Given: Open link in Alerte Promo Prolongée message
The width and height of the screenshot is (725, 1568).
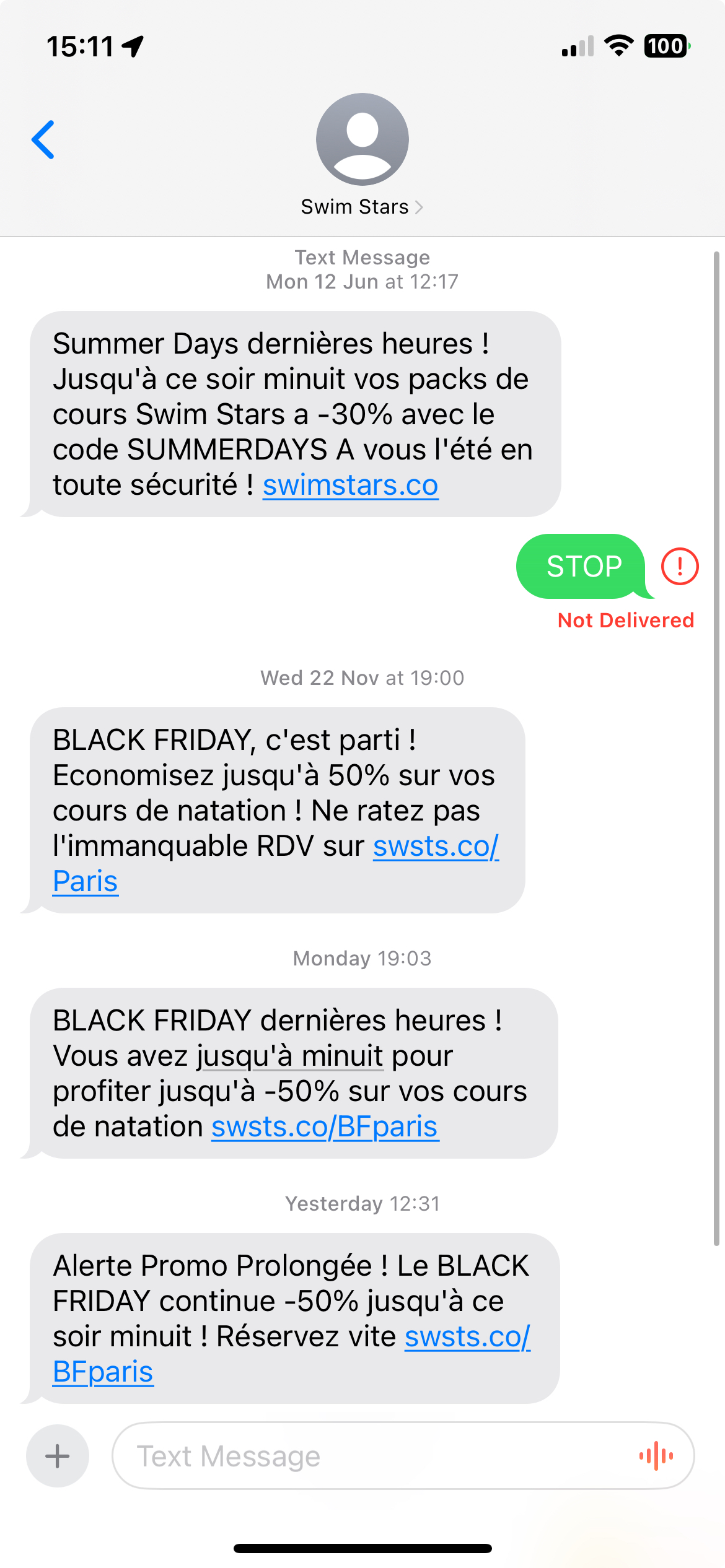Looking at the screenshot, I should [x=467, y=1337].
